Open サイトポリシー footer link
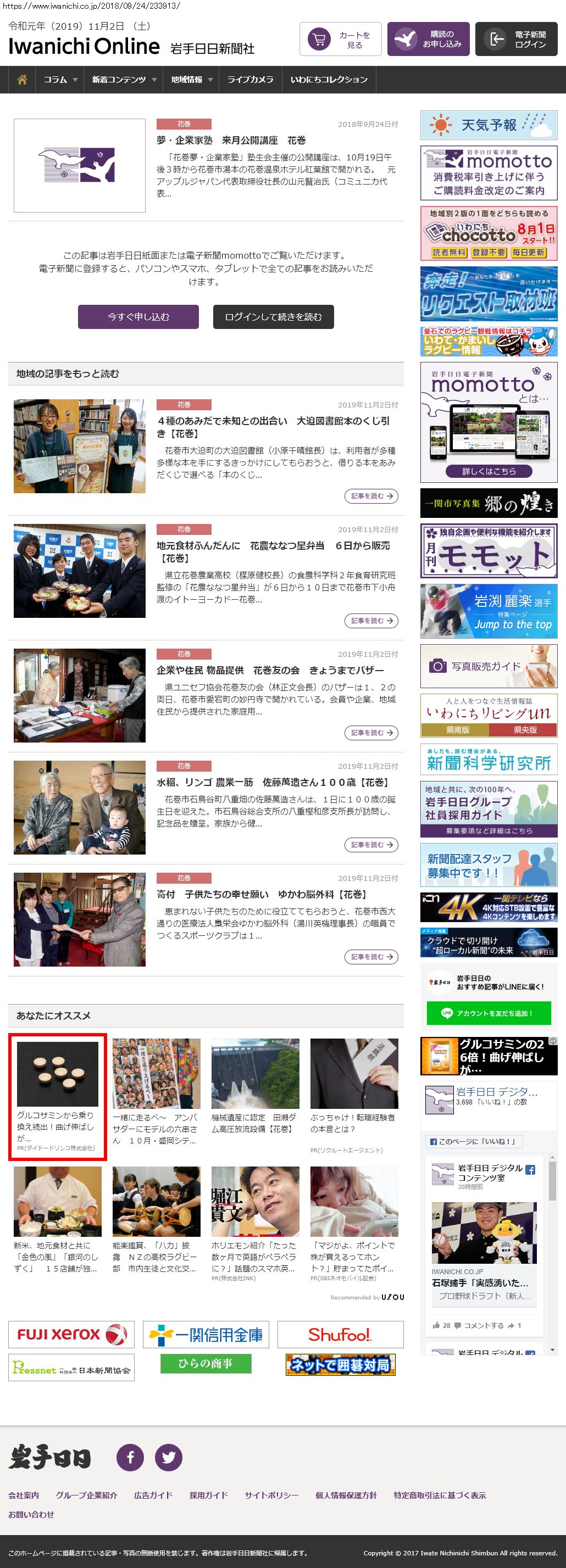Screen dimensions: 566x1568 tap(271, 1496)
